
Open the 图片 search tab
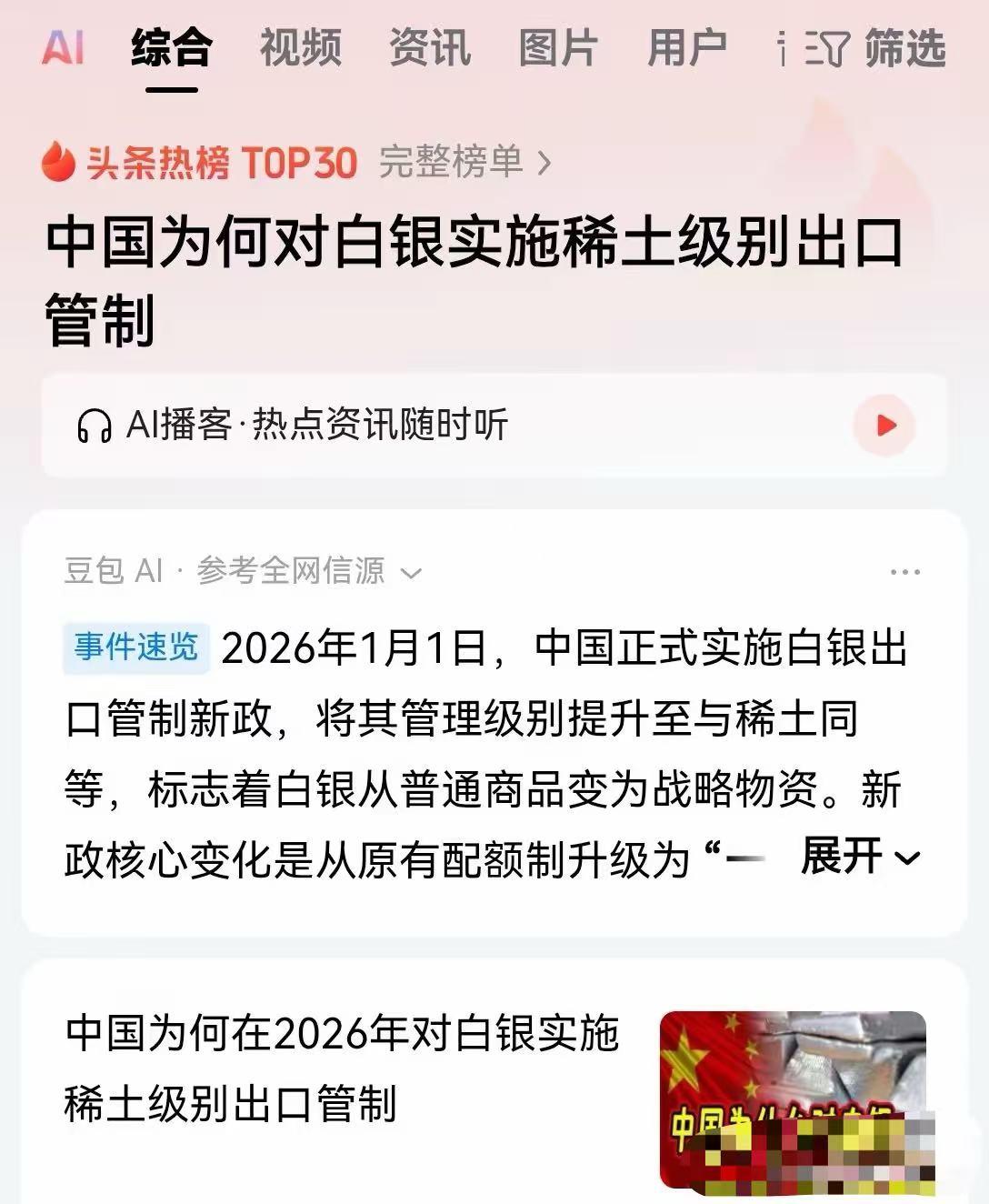557,50
